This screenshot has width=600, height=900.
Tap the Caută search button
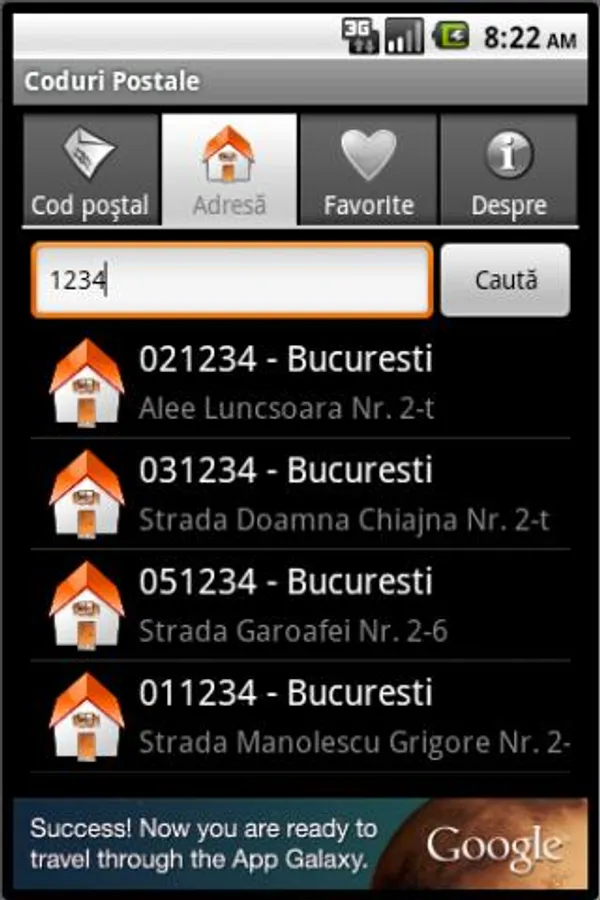(x=505, y=280)
